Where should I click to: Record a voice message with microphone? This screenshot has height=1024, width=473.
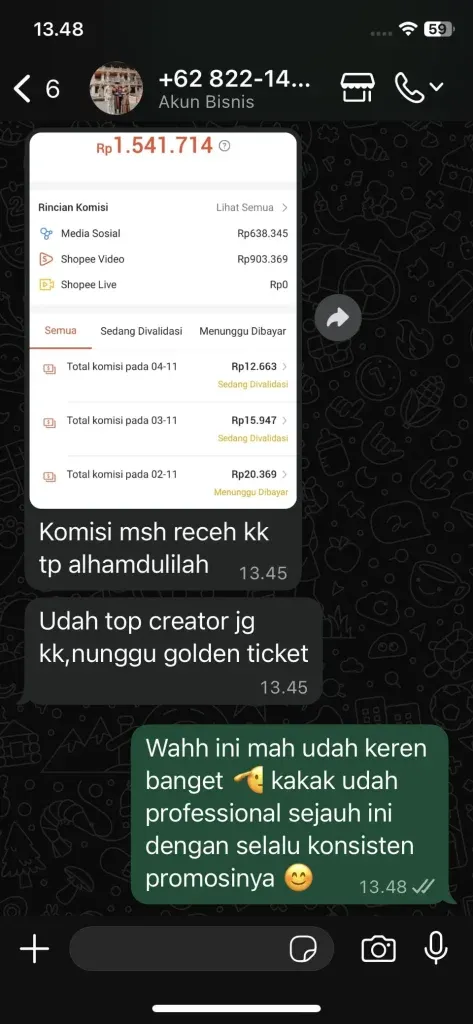pos(436,948)
